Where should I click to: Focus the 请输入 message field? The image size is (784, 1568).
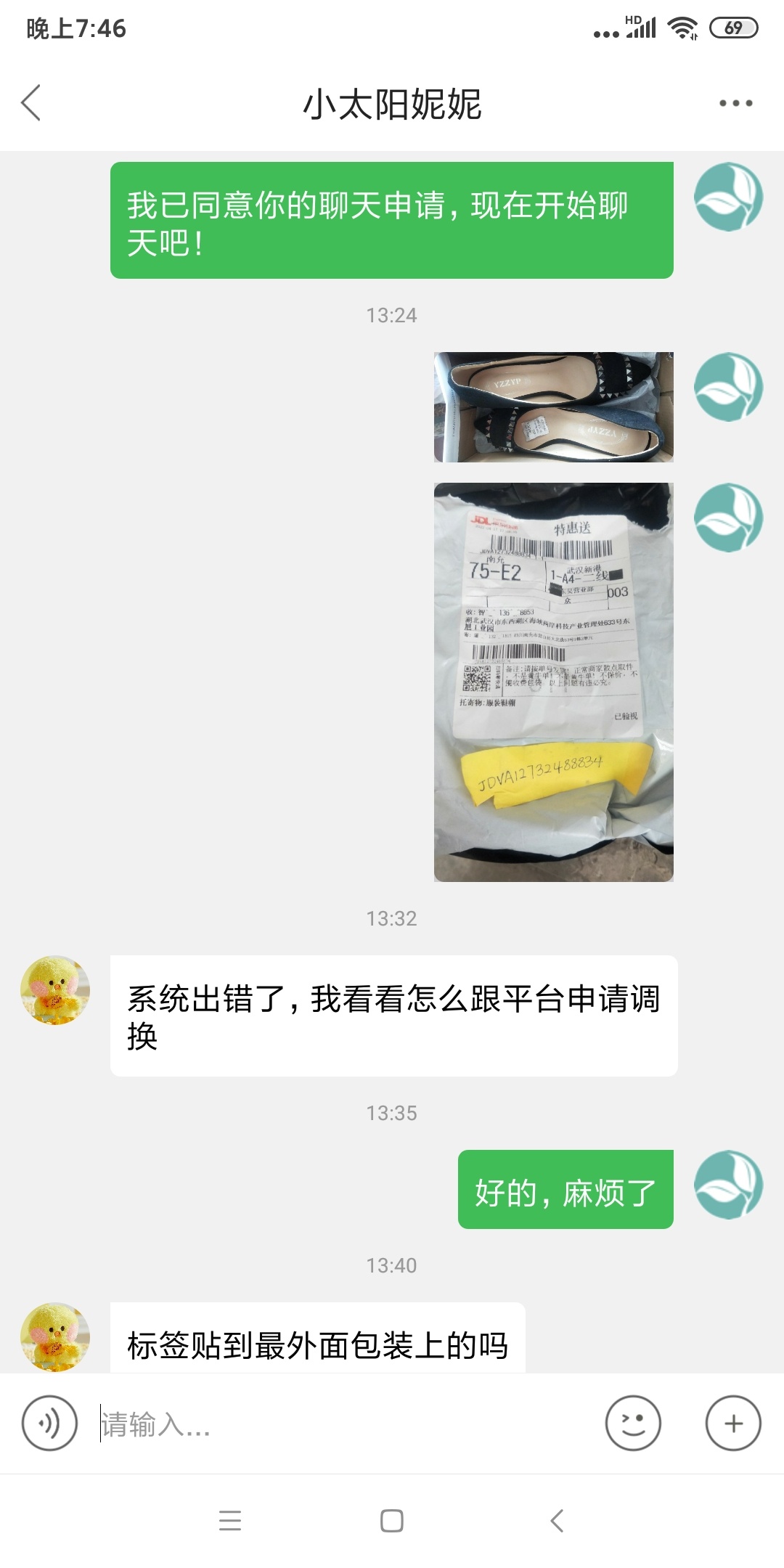(x=341, y=1424)
